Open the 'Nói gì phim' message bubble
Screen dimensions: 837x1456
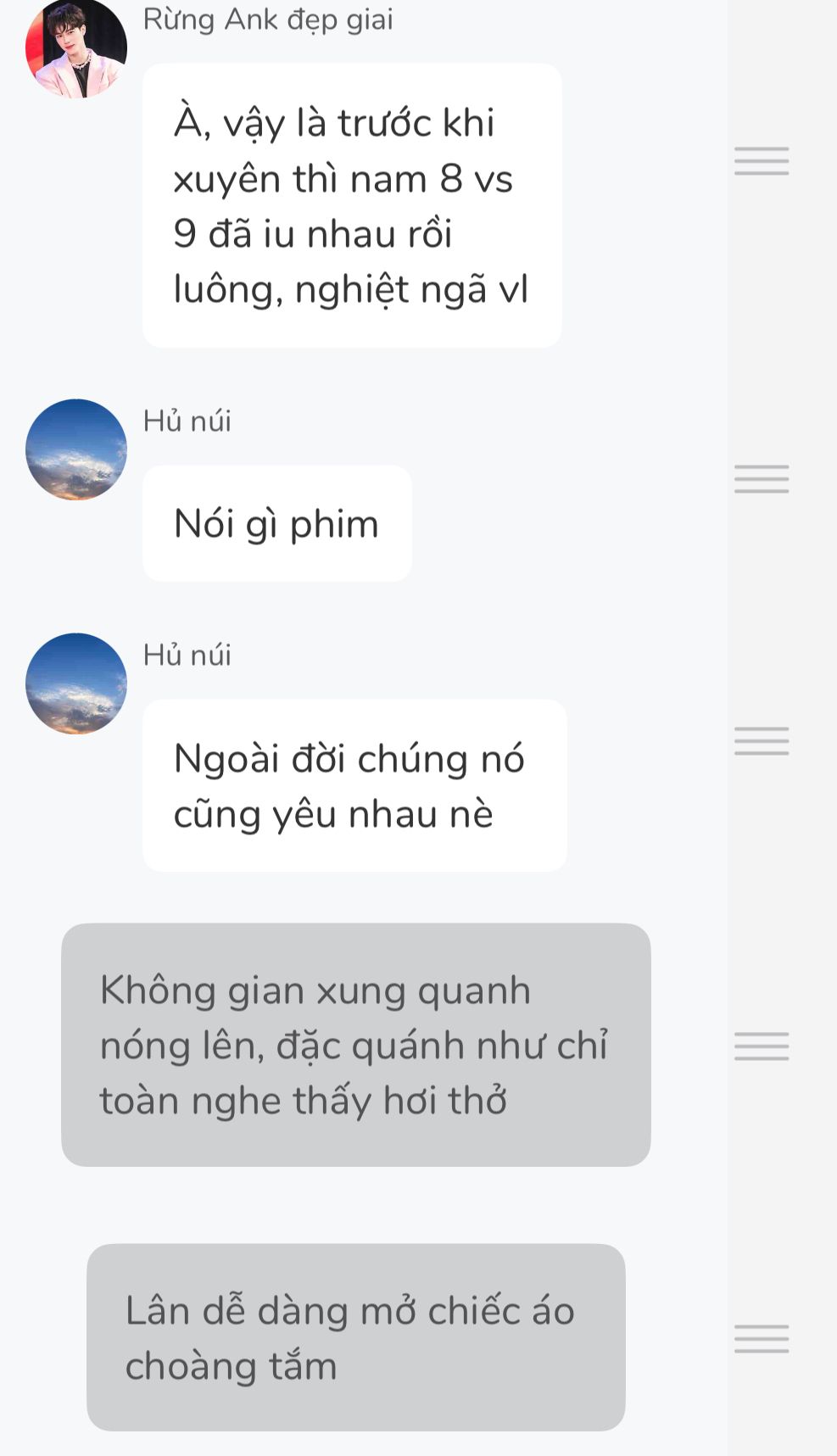tap(276, 523)
